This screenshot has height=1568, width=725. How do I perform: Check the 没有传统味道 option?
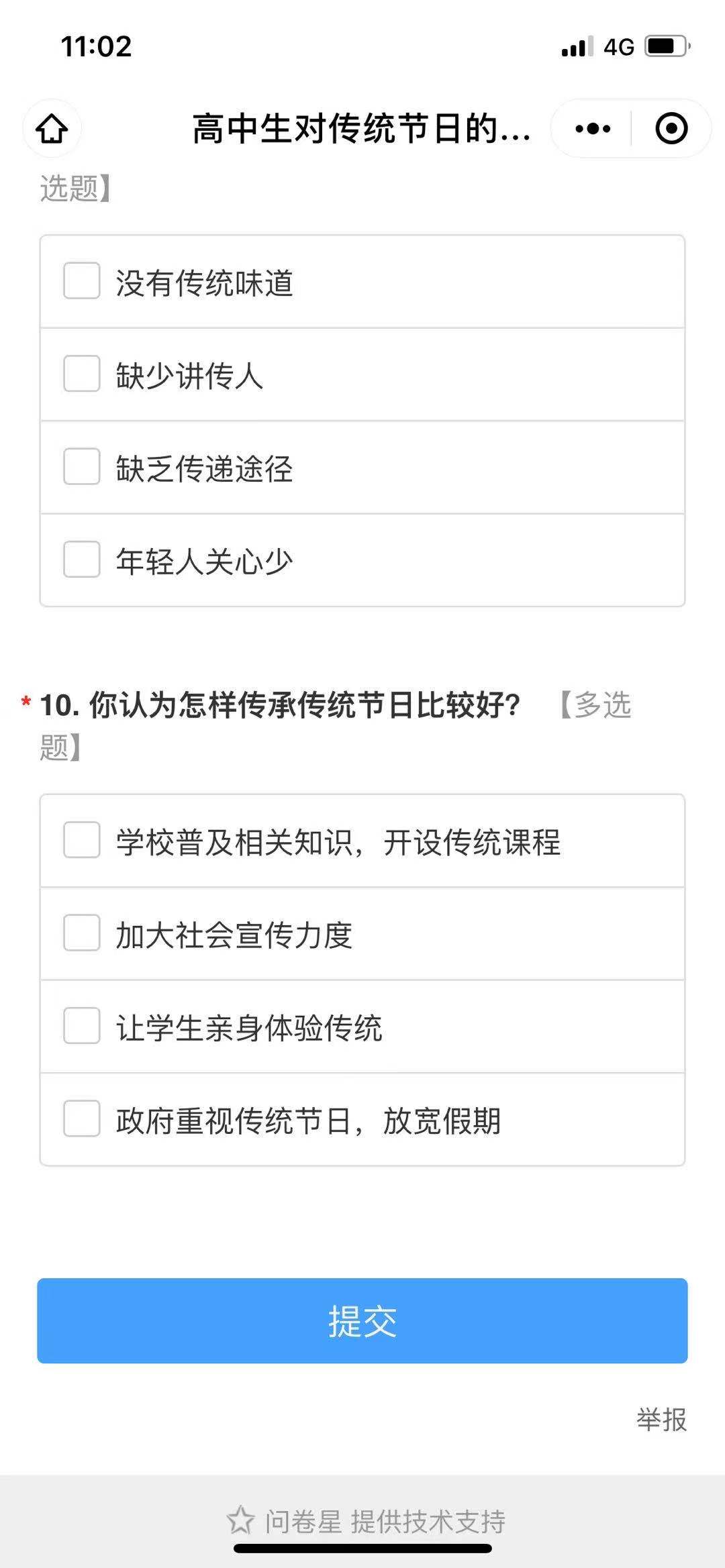[x=362, y=282]
